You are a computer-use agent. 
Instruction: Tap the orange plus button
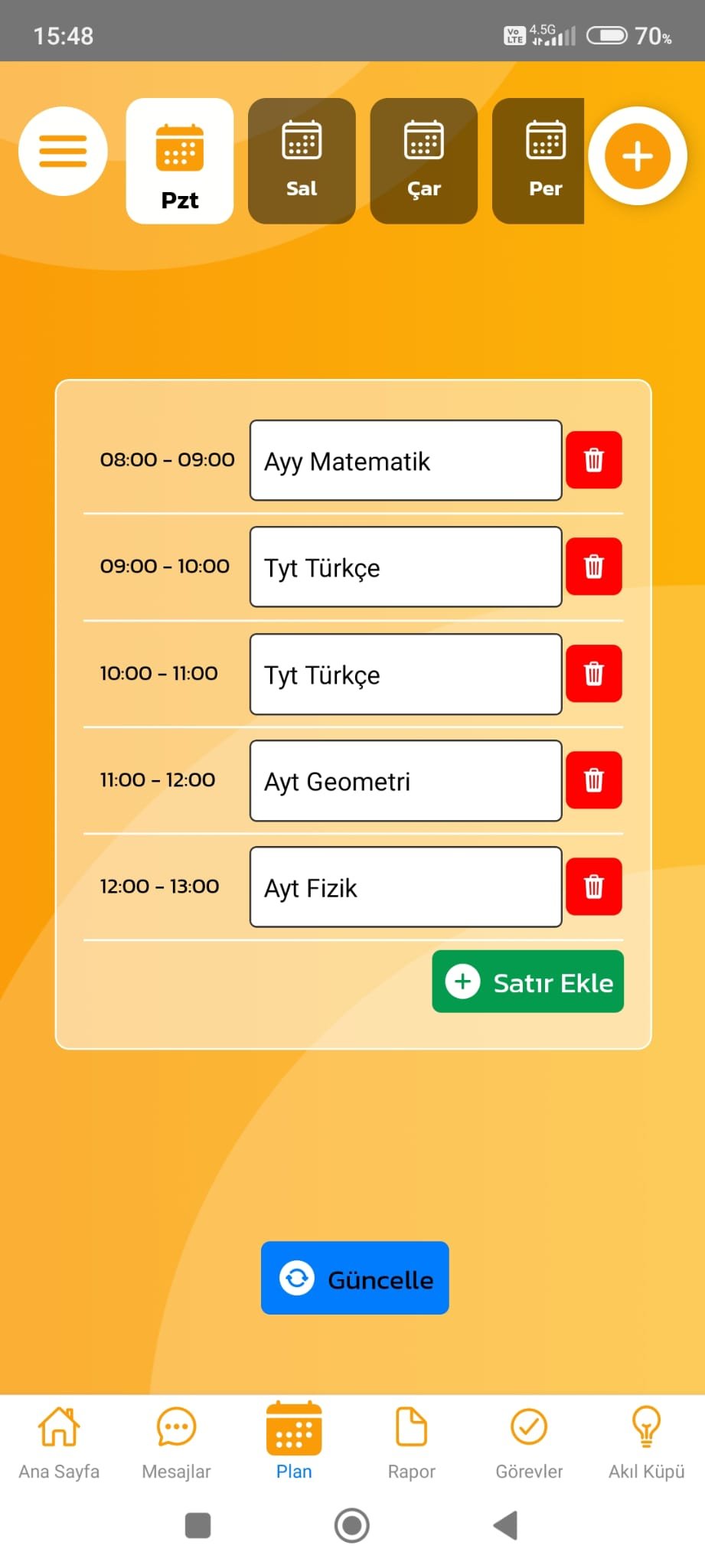coord(637,156)
